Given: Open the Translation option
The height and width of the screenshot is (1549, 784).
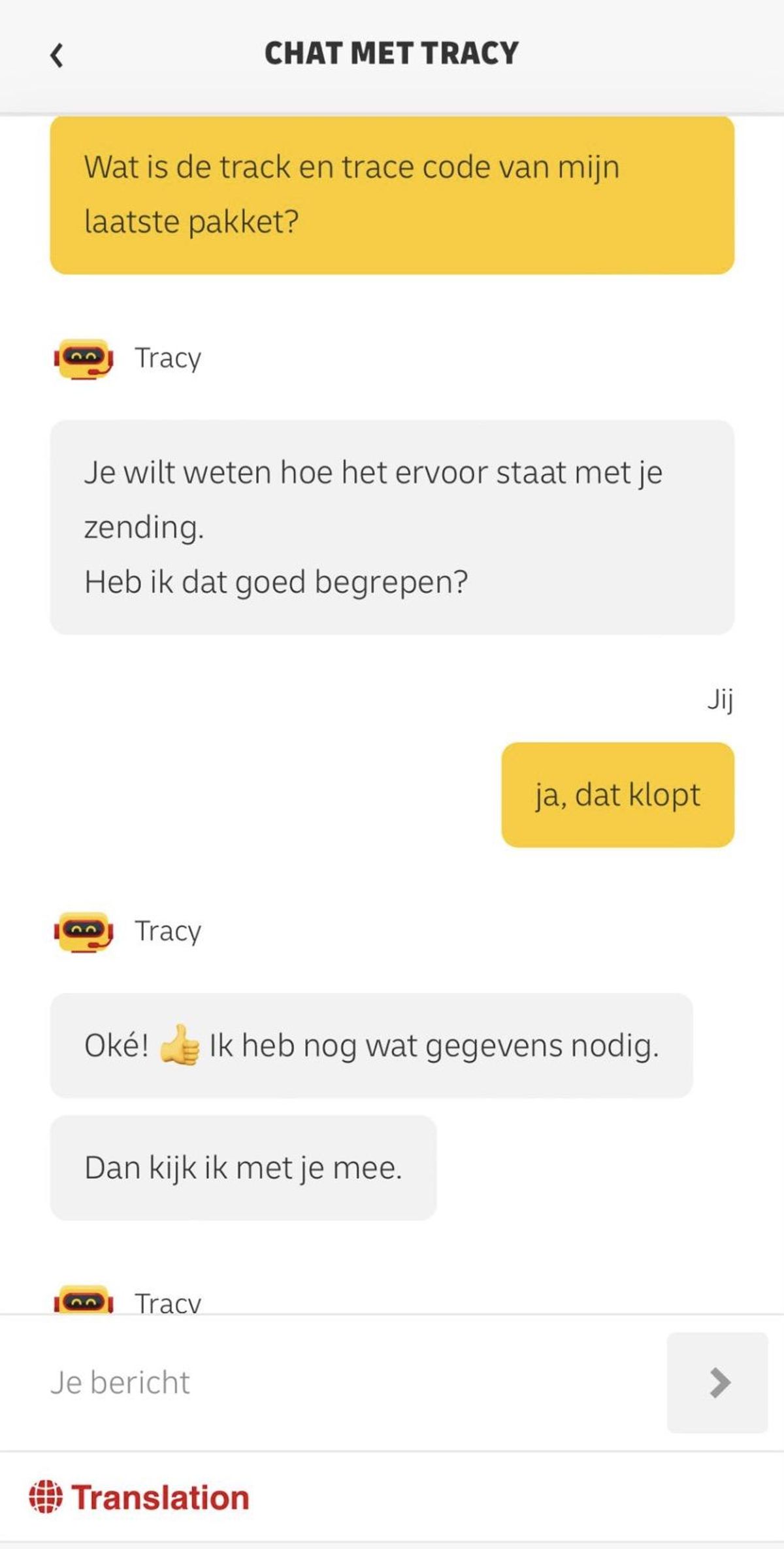Looking at the screenshot, I should [x=140, y=1497].
